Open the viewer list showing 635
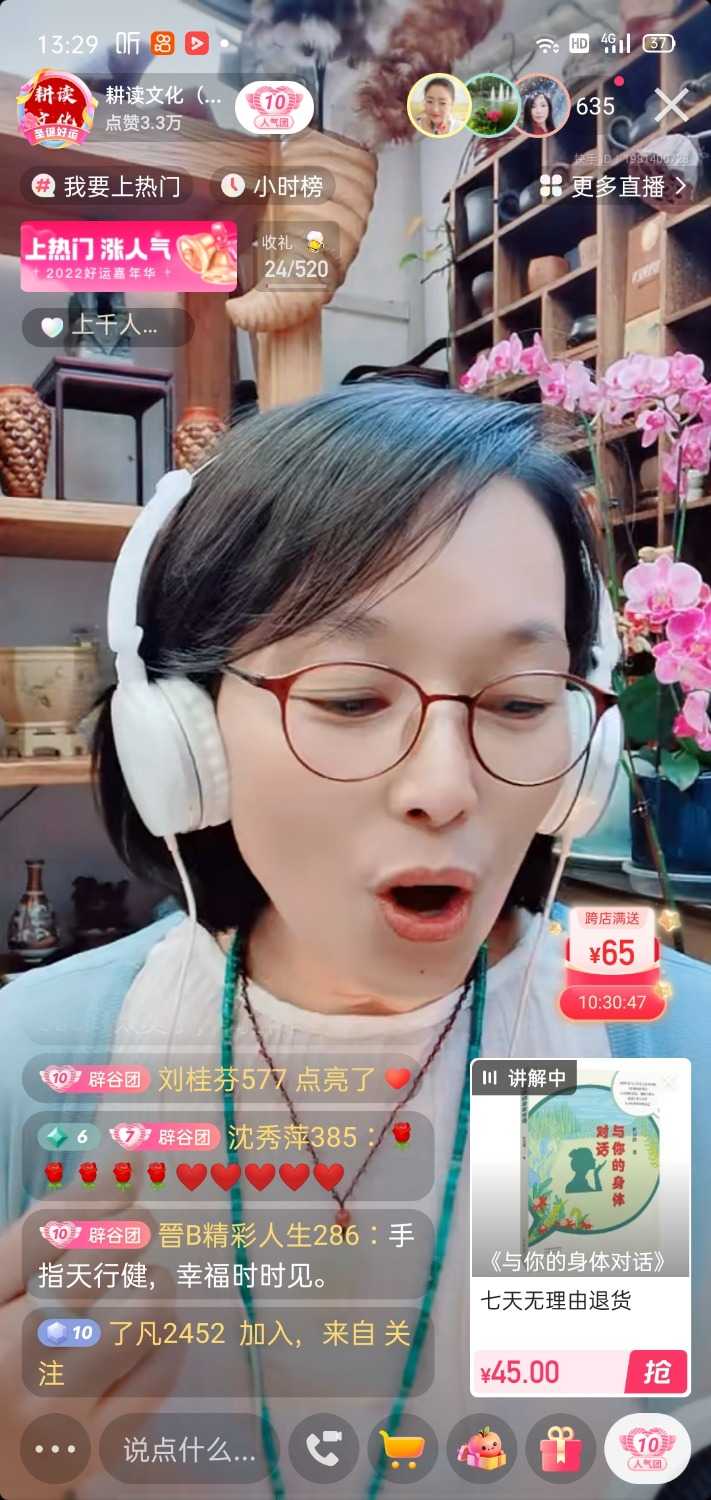The height and width of the screenshot is (1500, 711). pos(595,106)
